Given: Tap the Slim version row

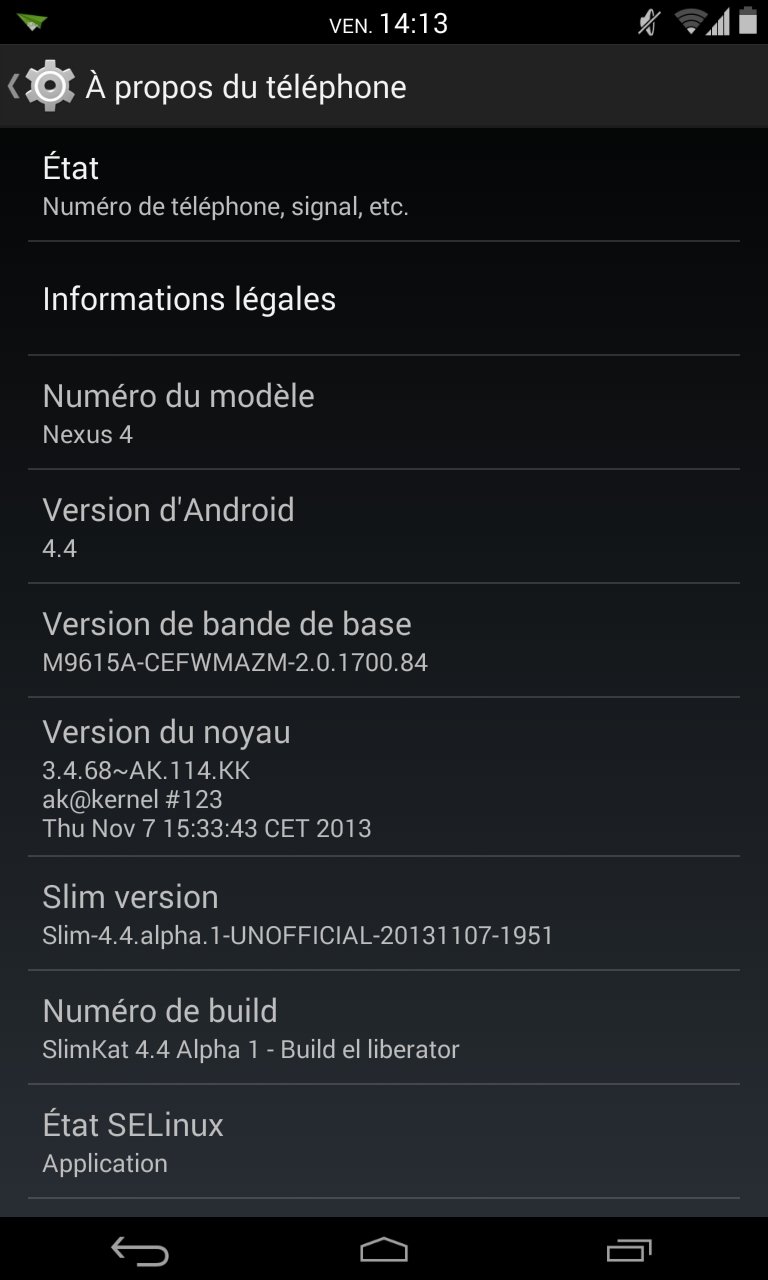Looking at the screenshot, I should coord(383,914).
